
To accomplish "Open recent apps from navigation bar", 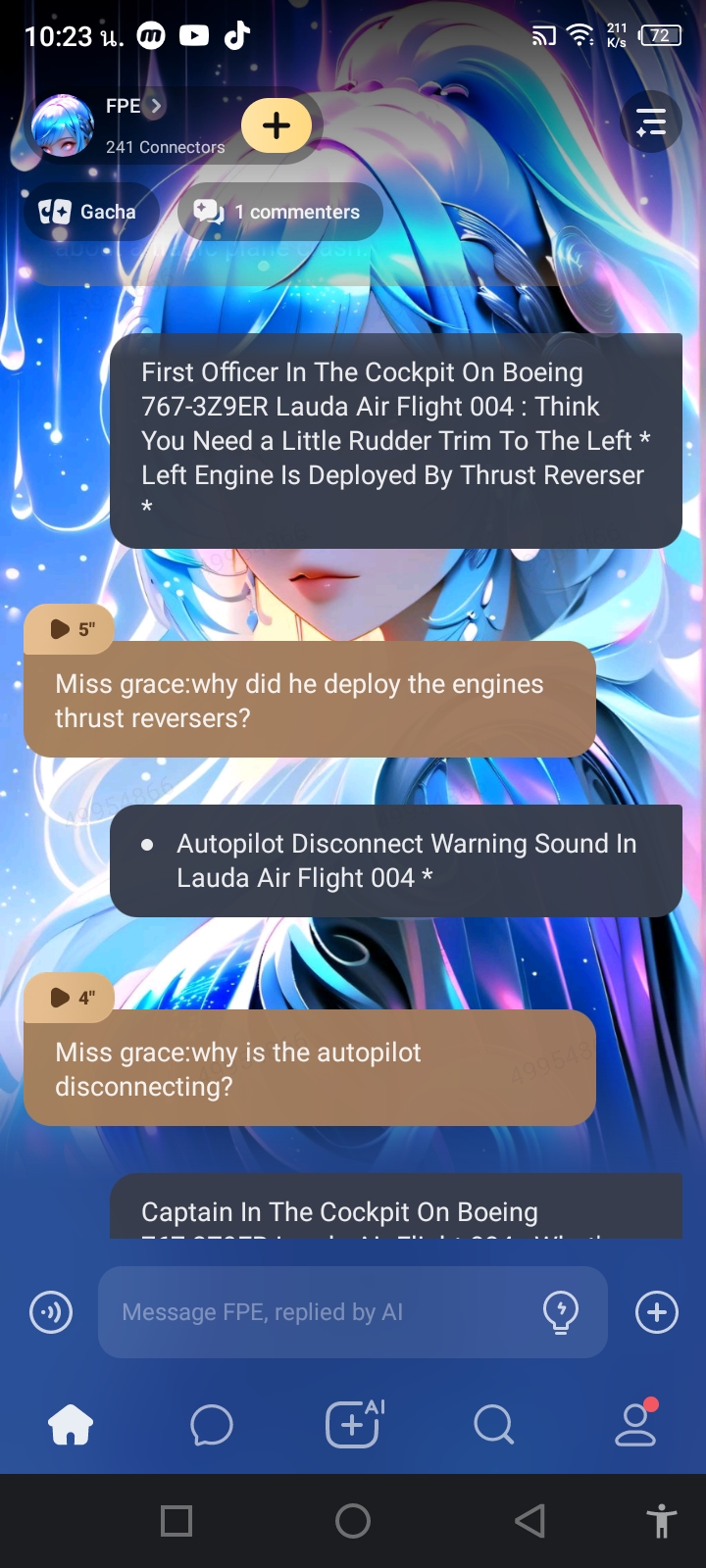I will 176,1521.
